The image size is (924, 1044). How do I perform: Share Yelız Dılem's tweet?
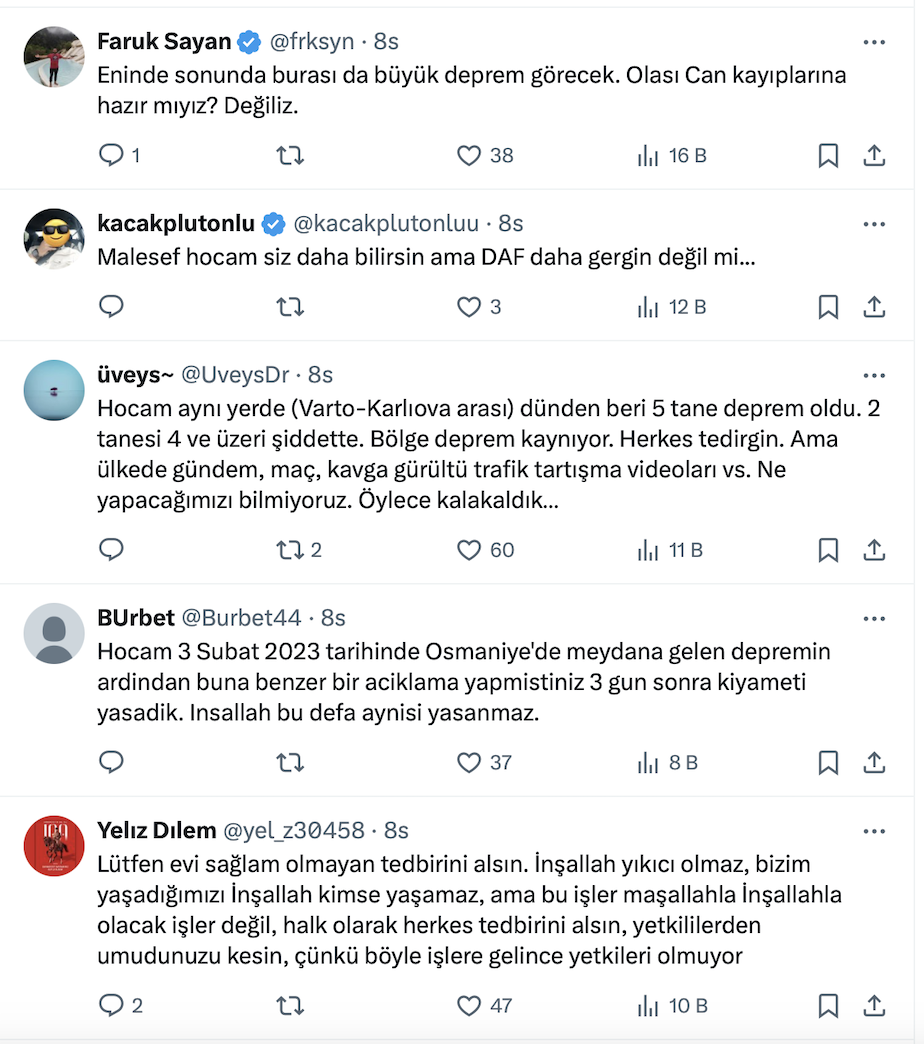(x=874, y=1005)
